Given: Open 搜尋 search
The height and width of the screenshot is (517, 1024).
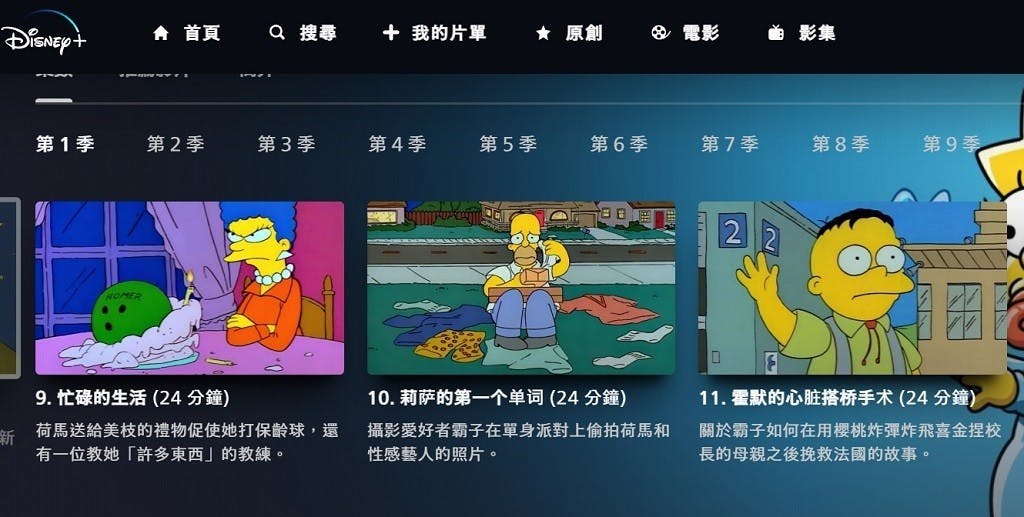Looking at the screenshot, I should (x=303, y=33).
